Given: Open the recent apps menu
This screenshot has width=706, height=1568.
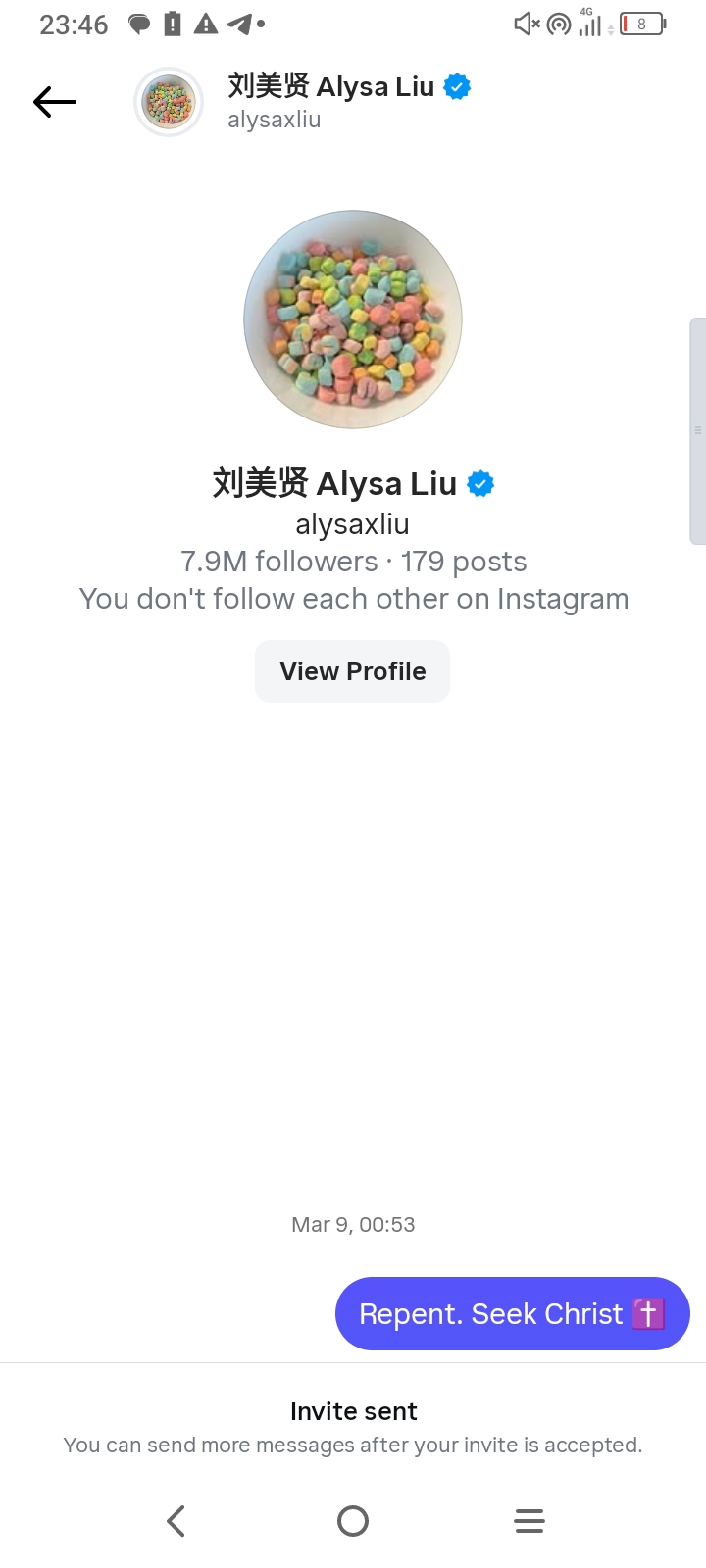Looking at the screenshot, I should pos(529,1521).
